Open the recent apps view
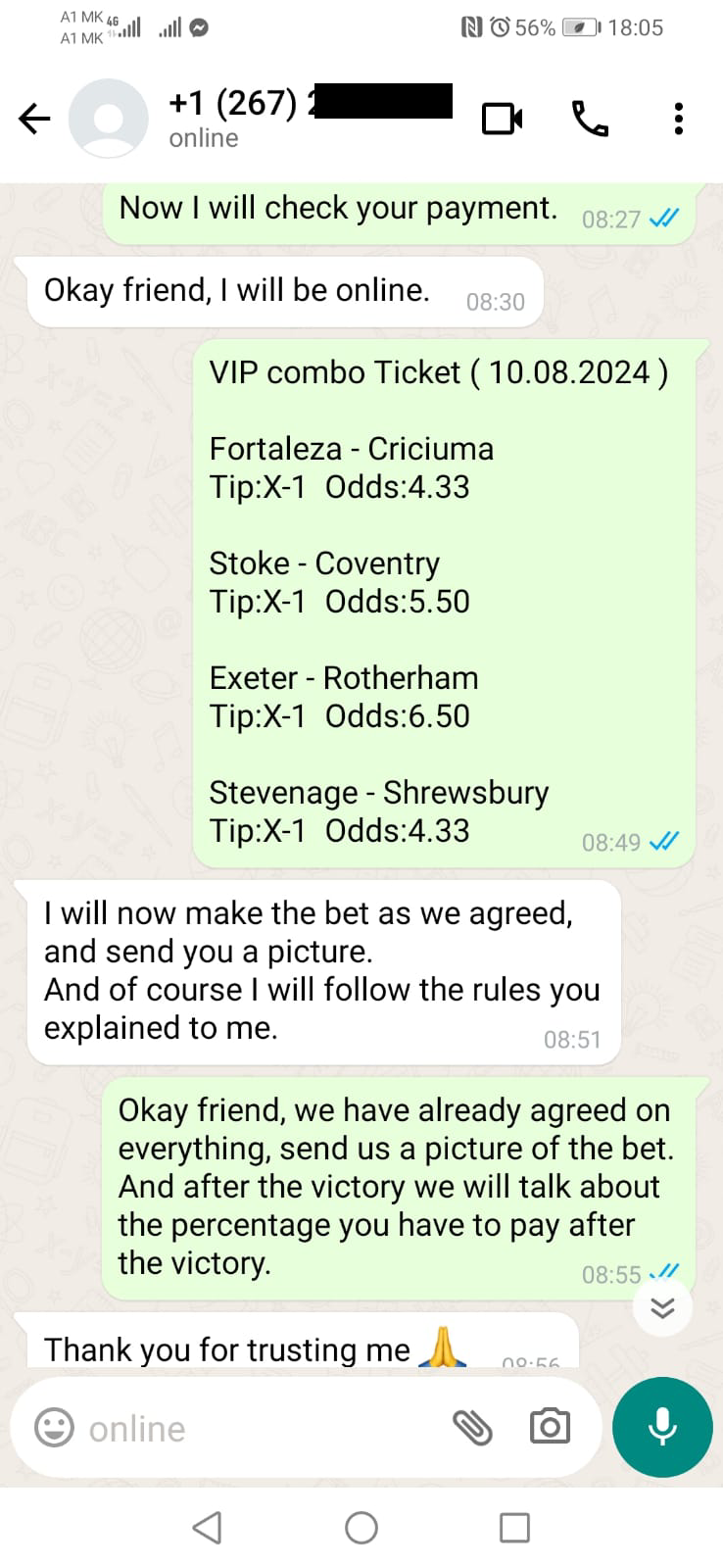This screenshot has width=723, height=1568. coord(514,1528)
